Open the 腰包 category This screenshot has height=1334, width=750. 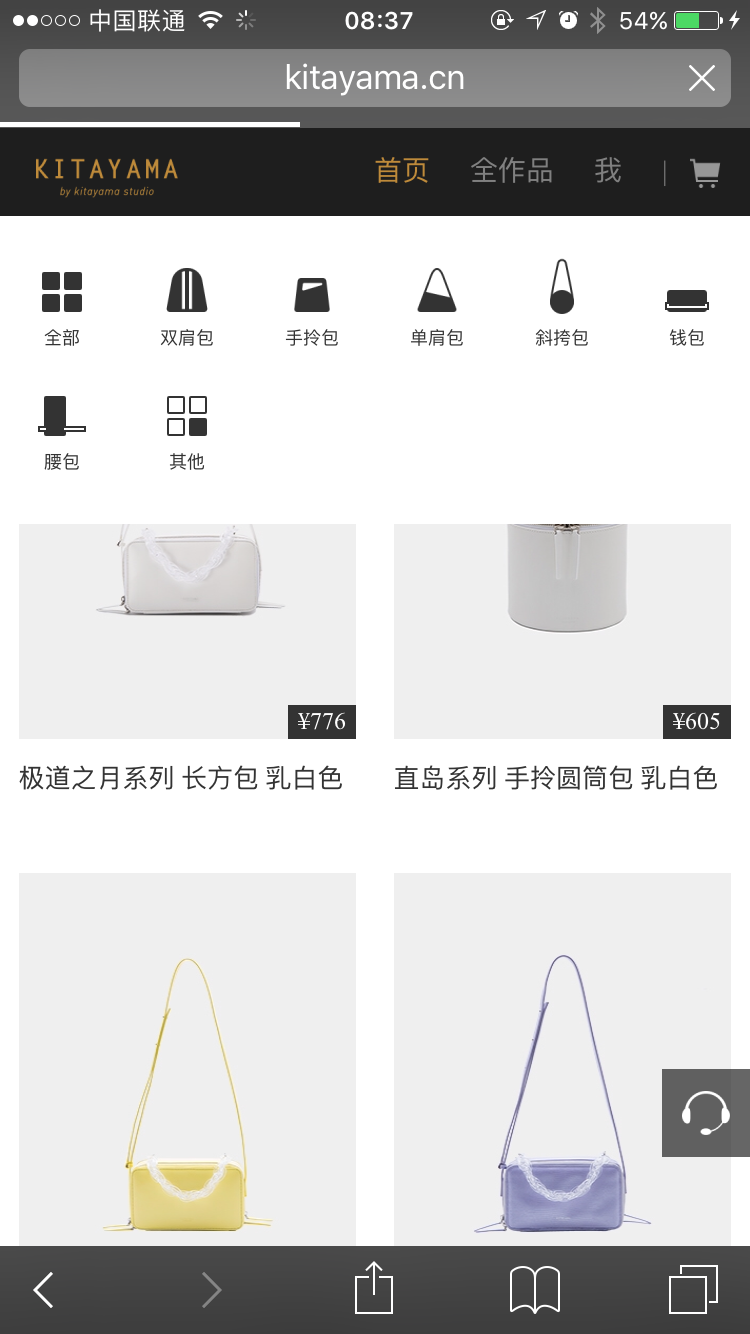pyautogui.click(x=62, y=433)
